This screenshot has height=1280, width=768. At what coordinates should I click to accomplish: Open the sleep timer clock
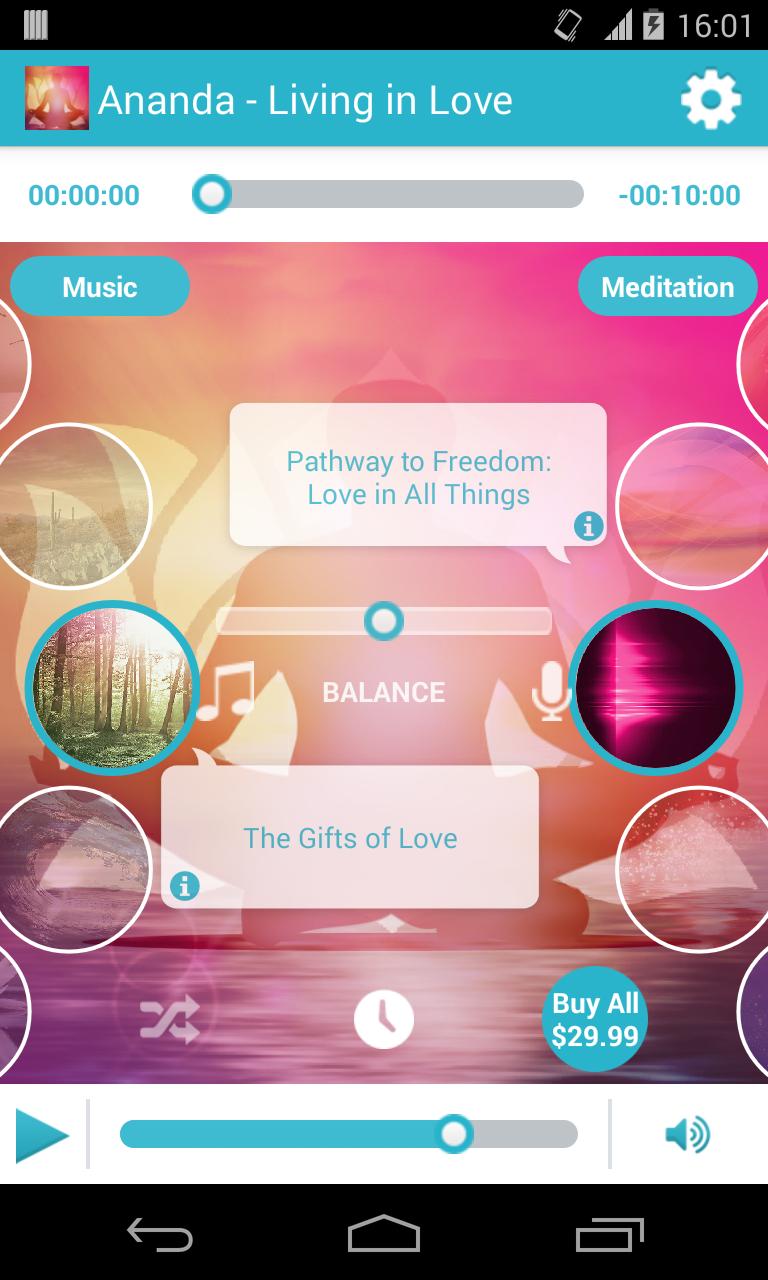point(384,1019)
